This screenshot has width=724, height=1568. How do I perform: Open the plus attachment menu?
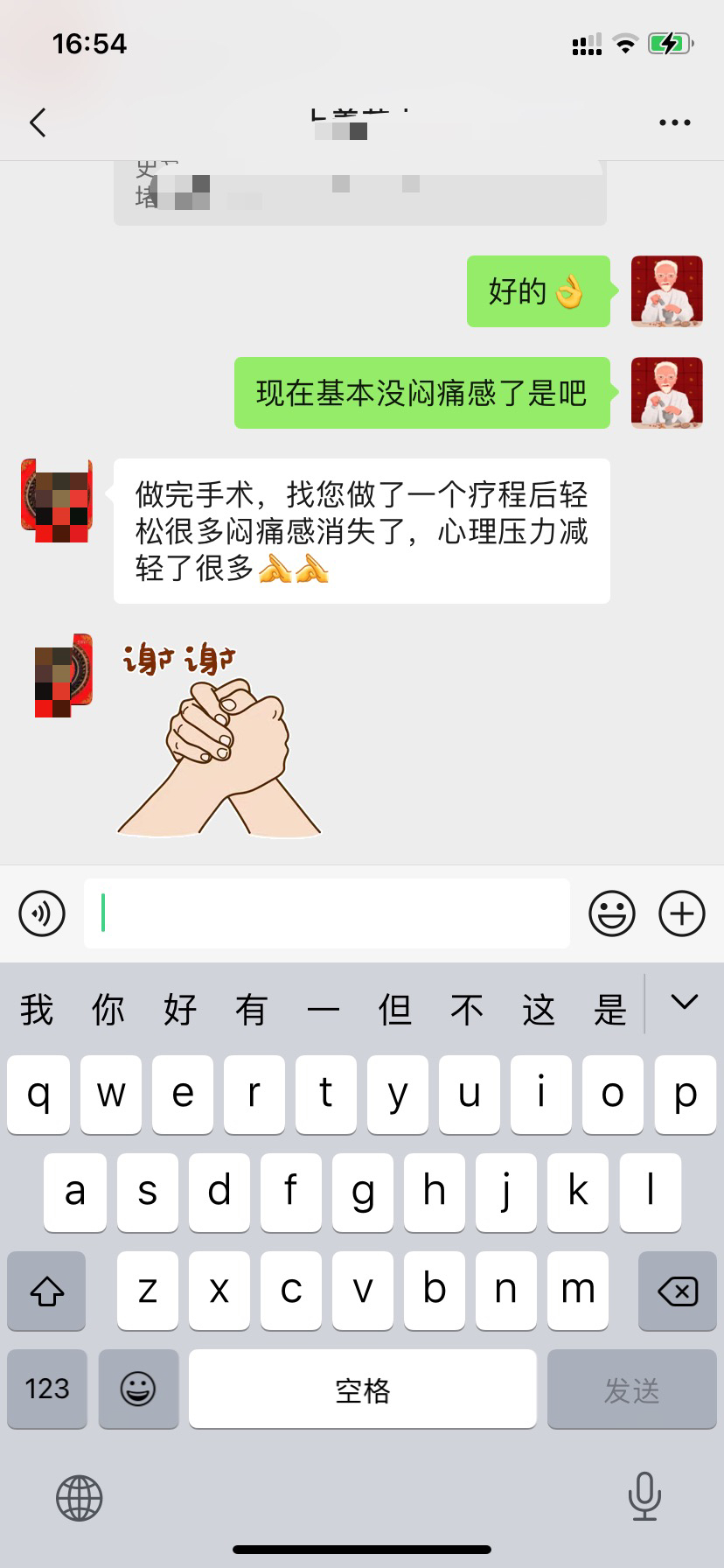pos(681,913)
